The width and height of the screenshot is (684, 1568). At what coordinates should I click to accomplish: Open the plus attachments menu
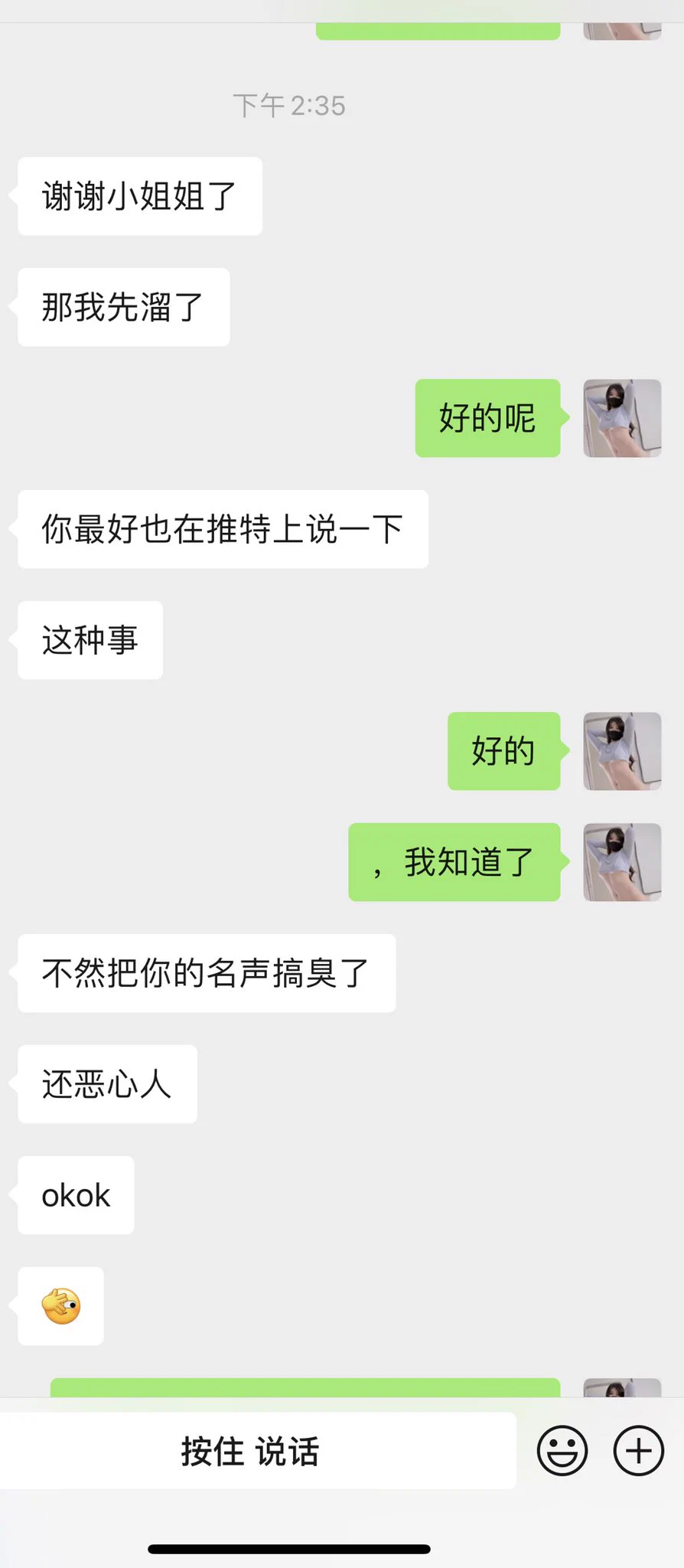coord(638,1450)
